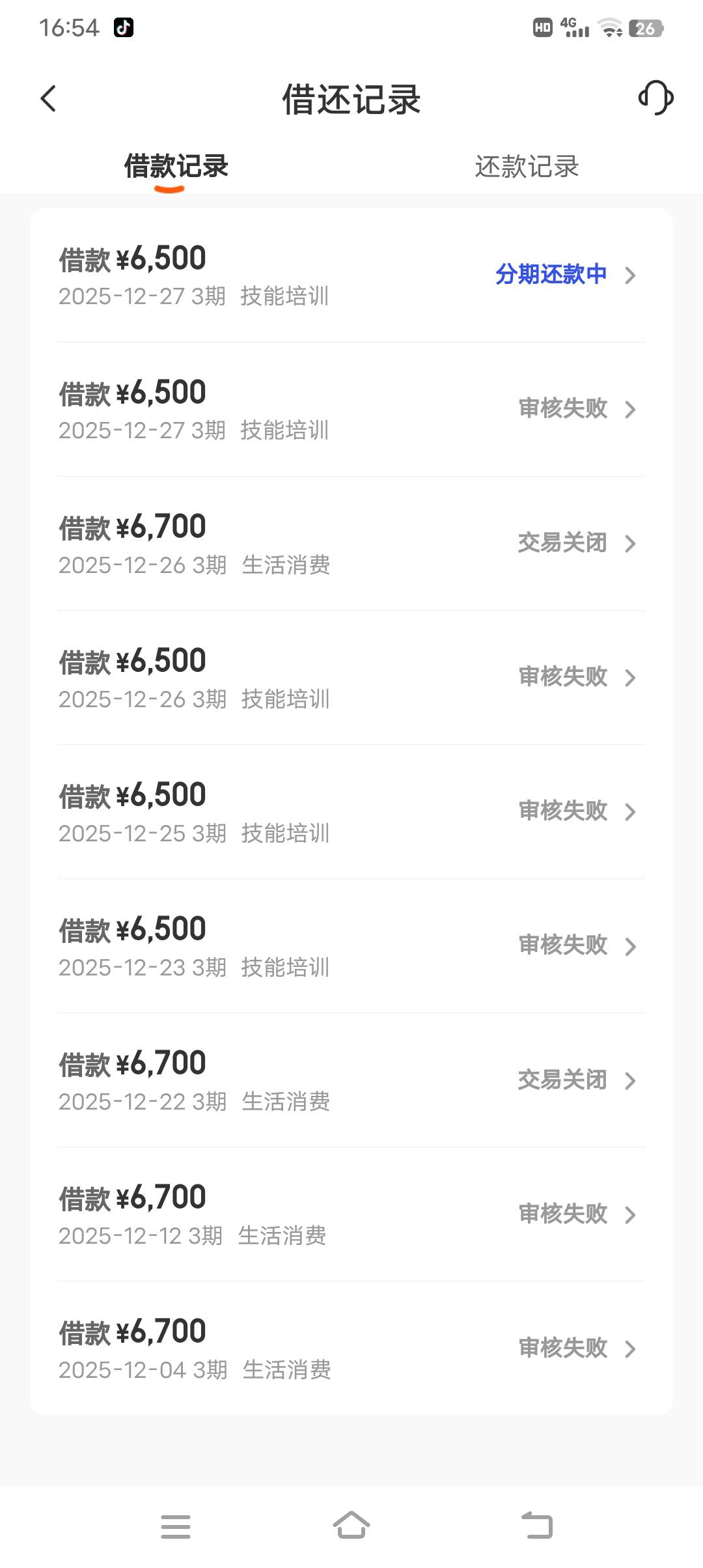Go back using the top-left arrow
Image resolution: width=703 pixels, height=1568 pixels.
pyautogui.click(x=49, y=99)
